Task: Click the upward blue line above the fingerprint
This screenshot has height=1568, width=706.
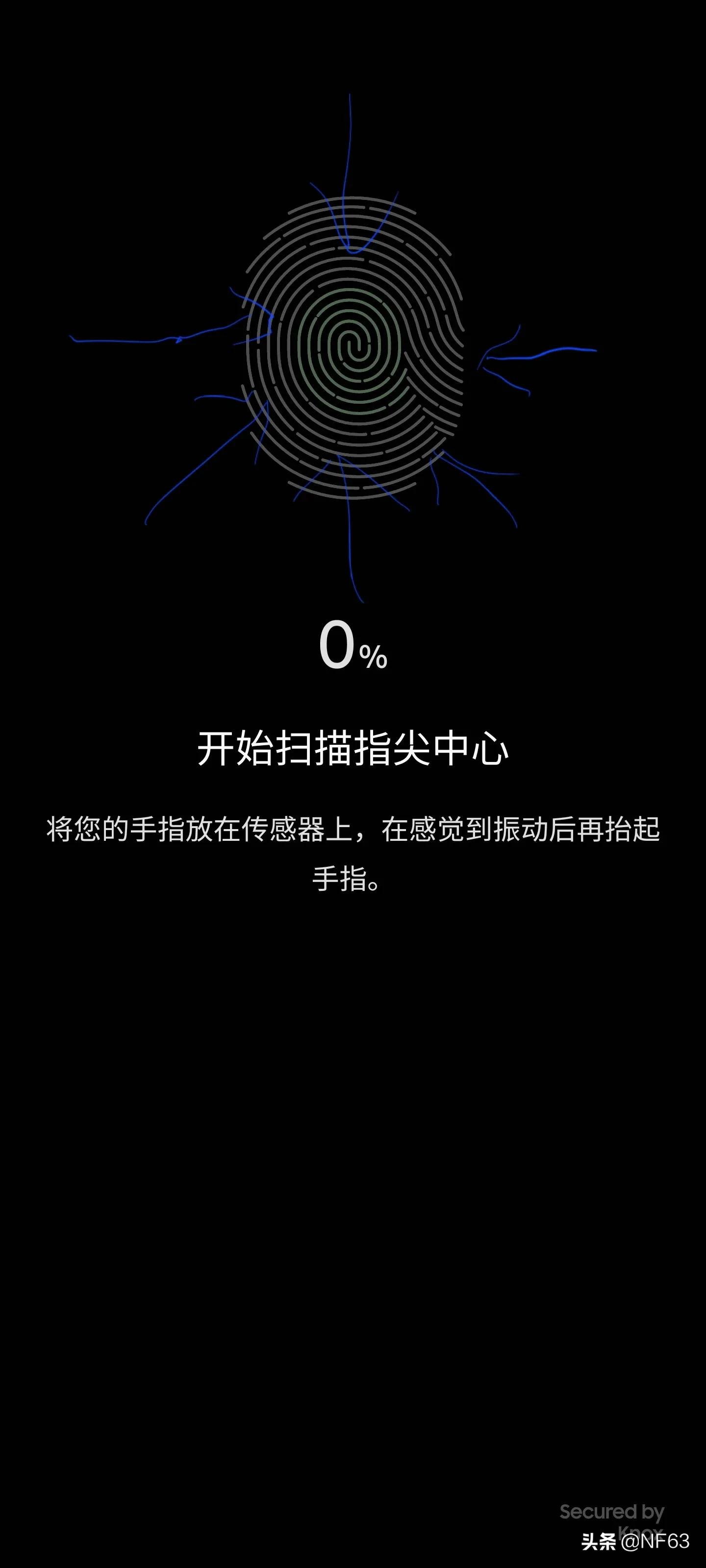Action: [x=350, y=134]
